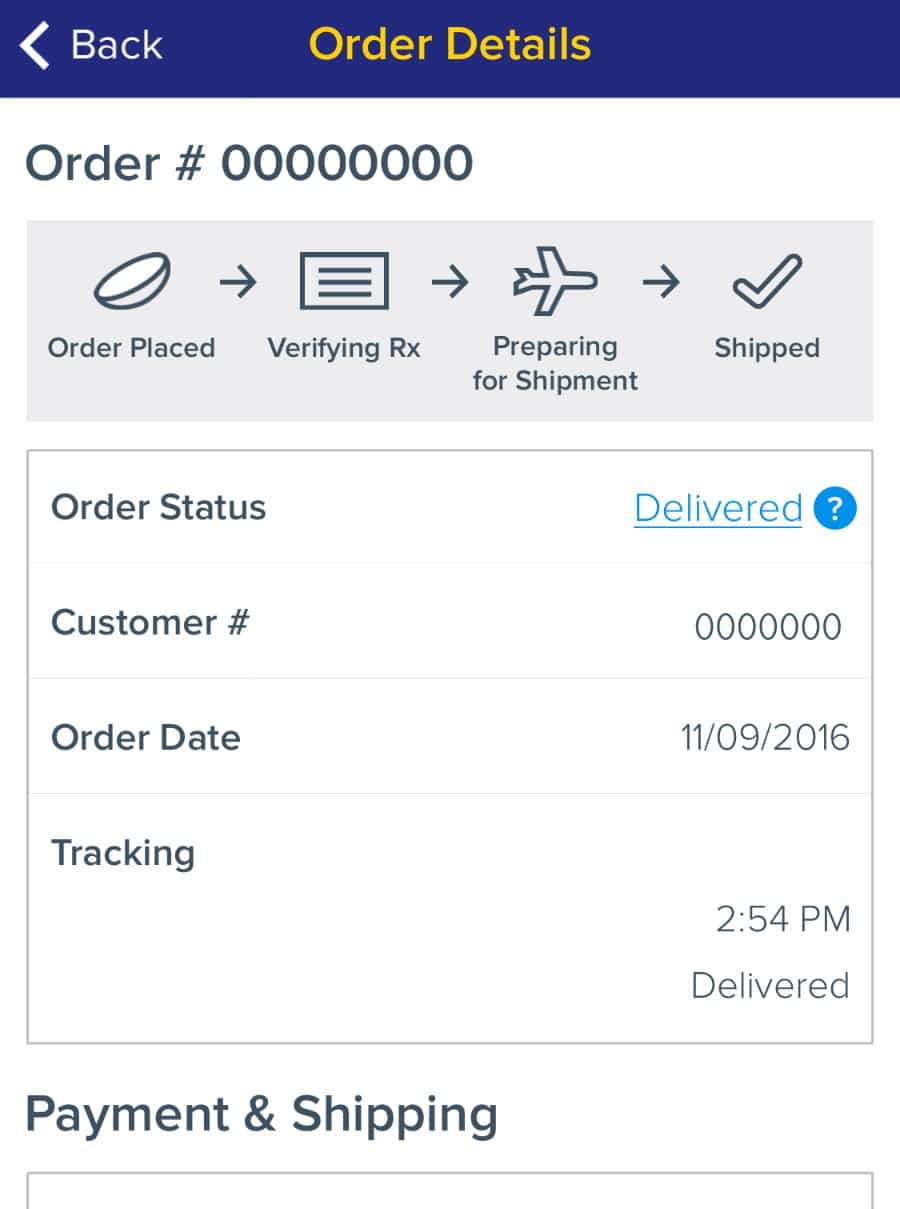Select the Delivered tracking status text
This screenshot has height=1209, width=900.
pos(770,986)
